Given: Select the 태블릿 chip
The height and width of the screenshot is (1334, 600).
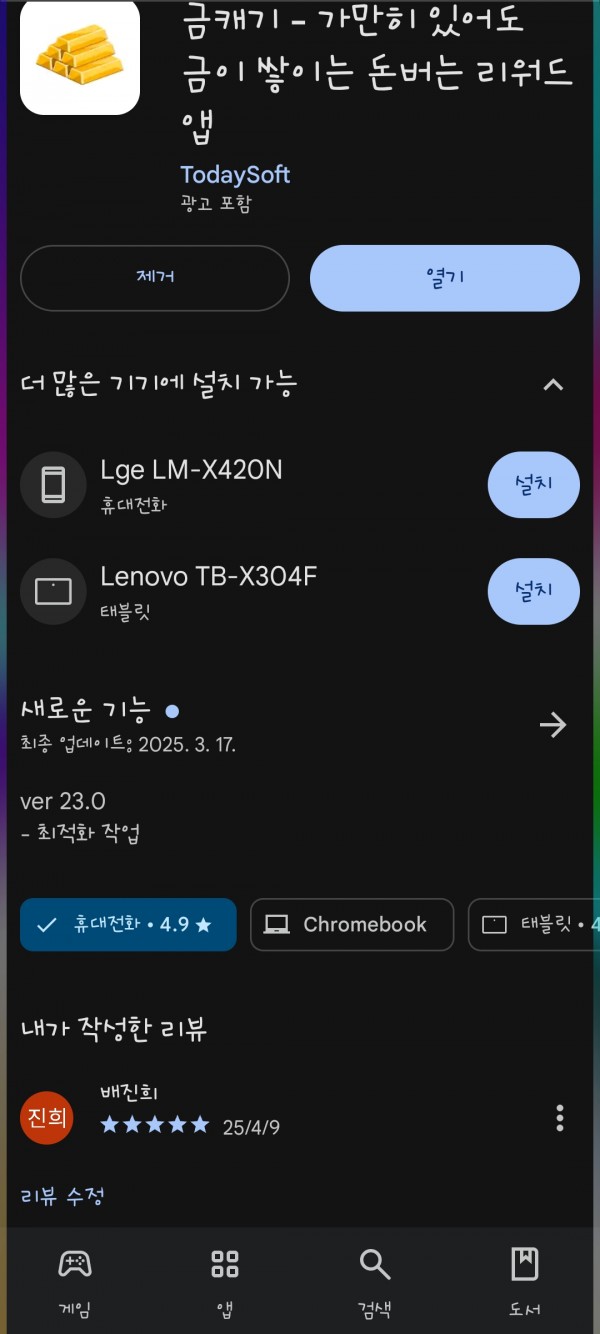Looking at the screenshot, I should tap(534, 924).
